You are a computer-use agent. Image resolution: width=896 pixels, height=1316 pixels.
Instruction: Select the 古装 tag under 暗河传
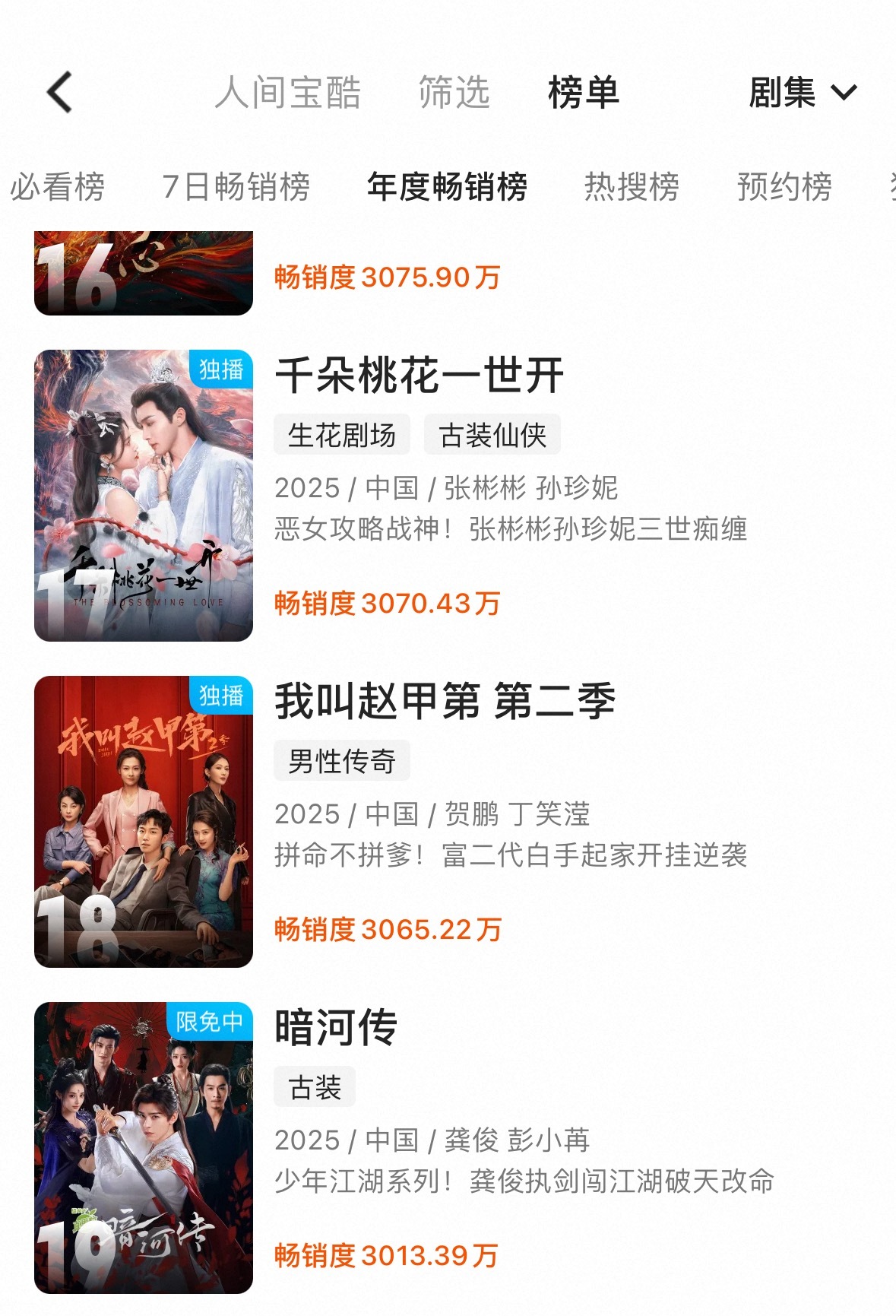point(315,1087)
